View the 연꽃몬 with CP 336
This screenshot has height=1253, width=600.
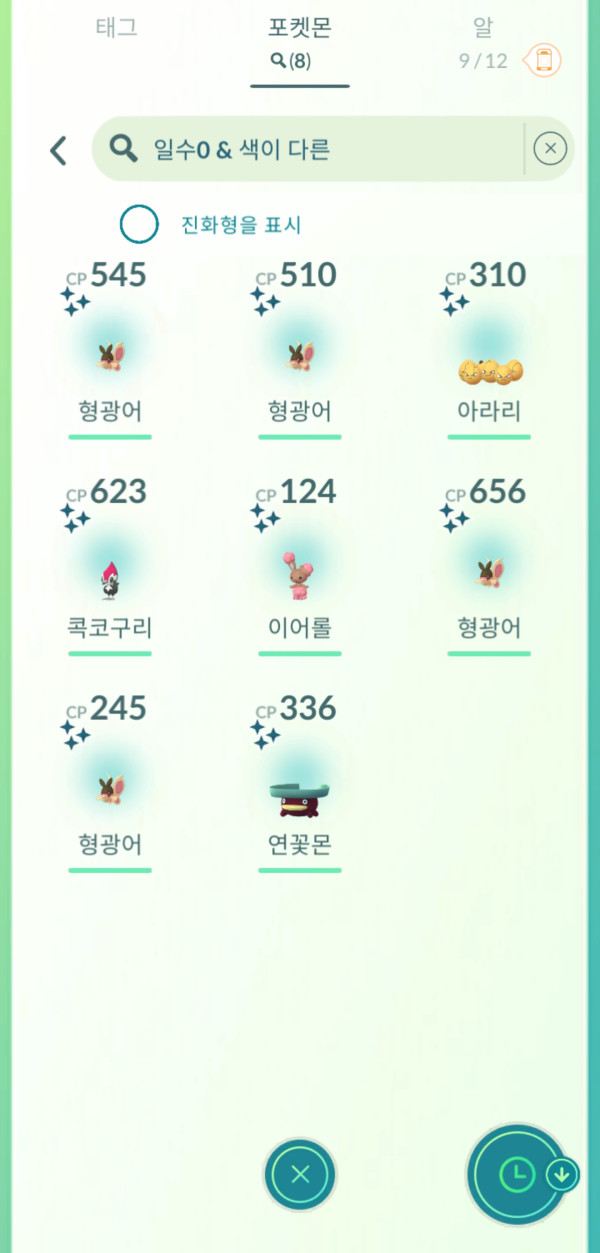[300, 790]
